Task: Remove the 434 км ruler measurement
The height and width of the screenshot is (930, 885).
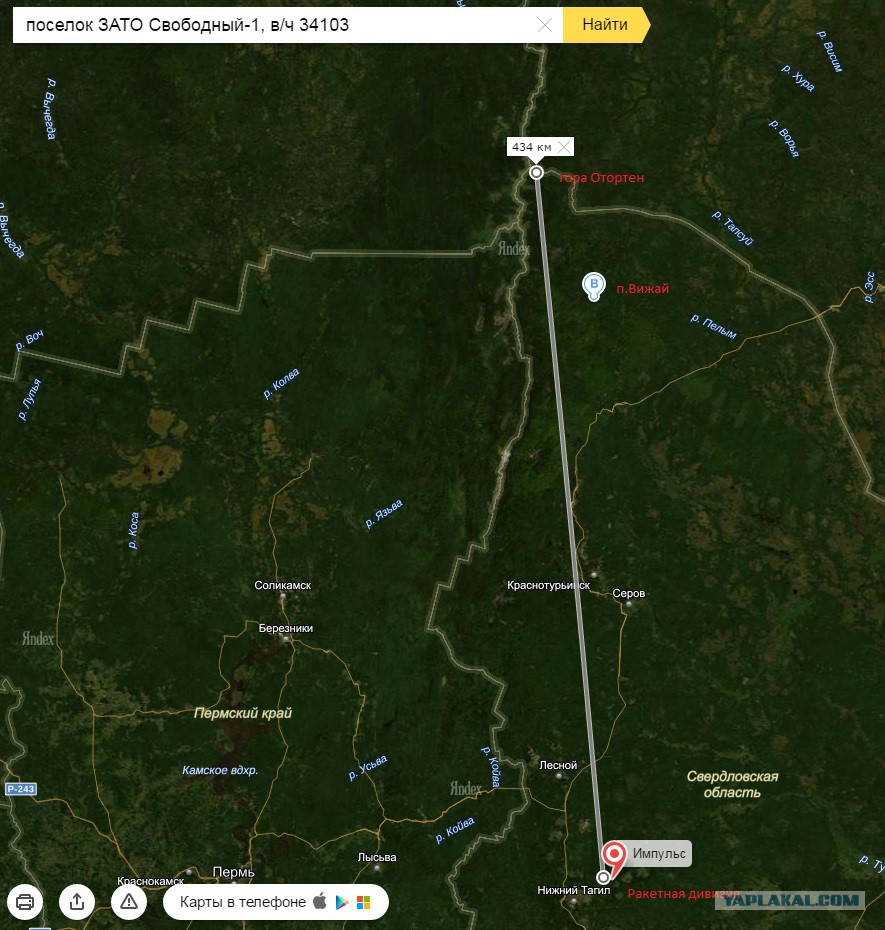Action: 565,147
